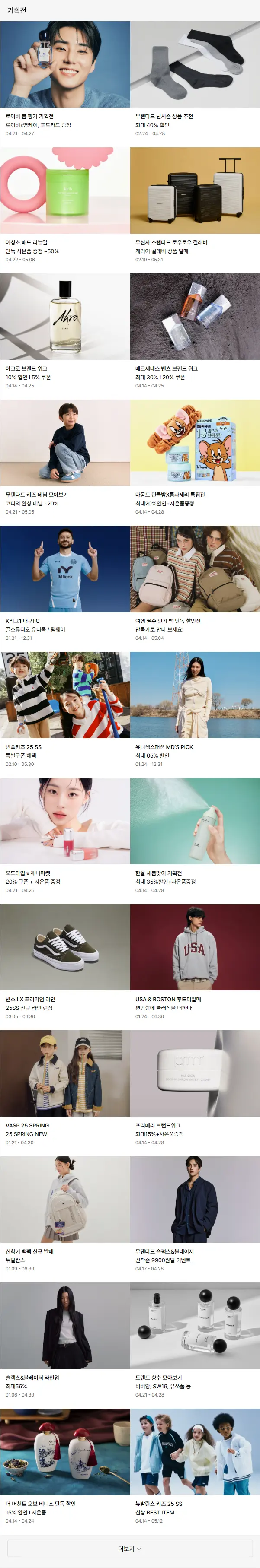View 무탠다드 키즈 데님 모아보기
The image size is (260, 1568).
(65, 442)
